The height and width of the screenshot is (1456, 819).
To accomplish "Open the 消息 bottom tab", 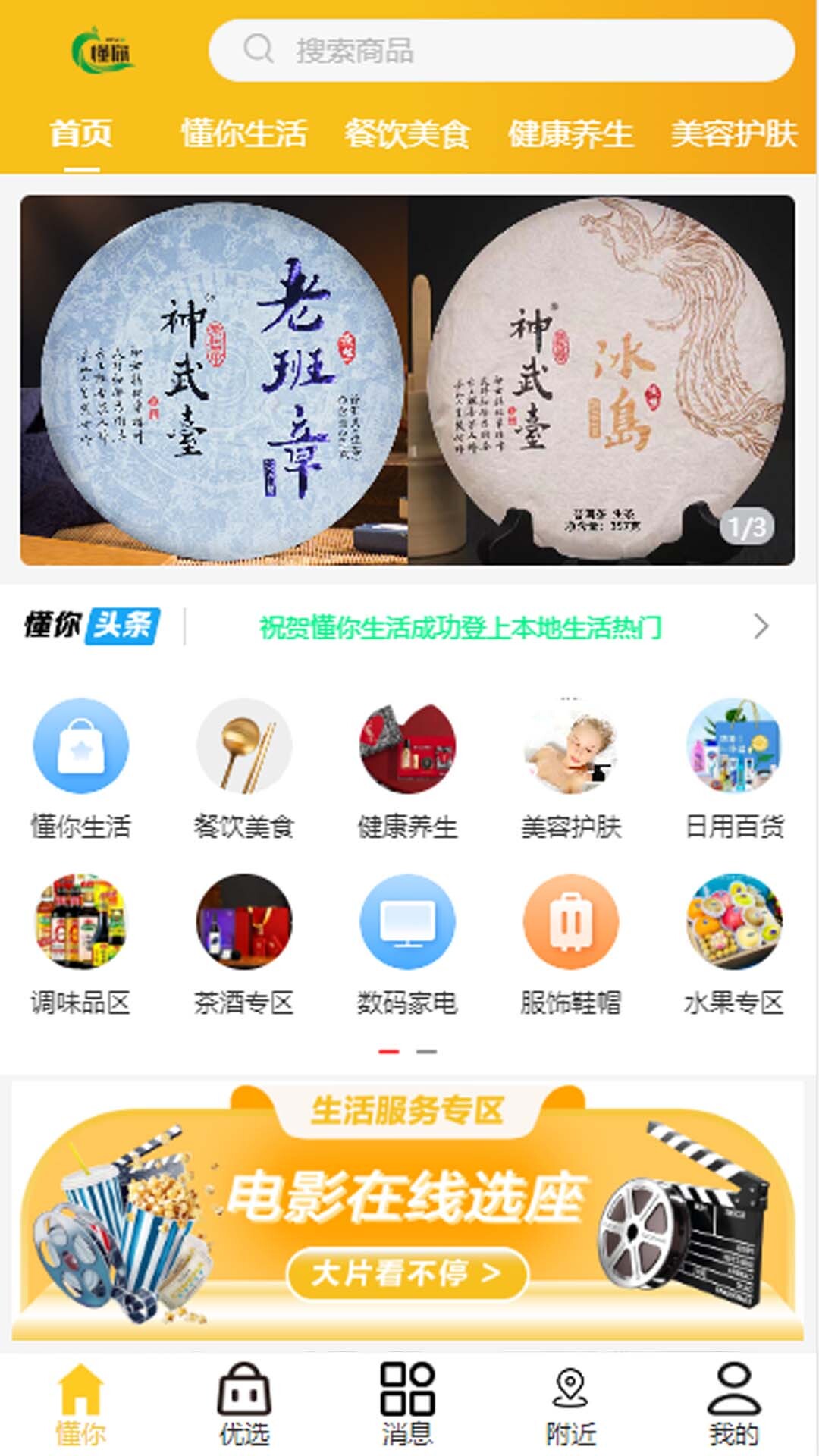I will pyautogui.click(x=407, y=1404).
